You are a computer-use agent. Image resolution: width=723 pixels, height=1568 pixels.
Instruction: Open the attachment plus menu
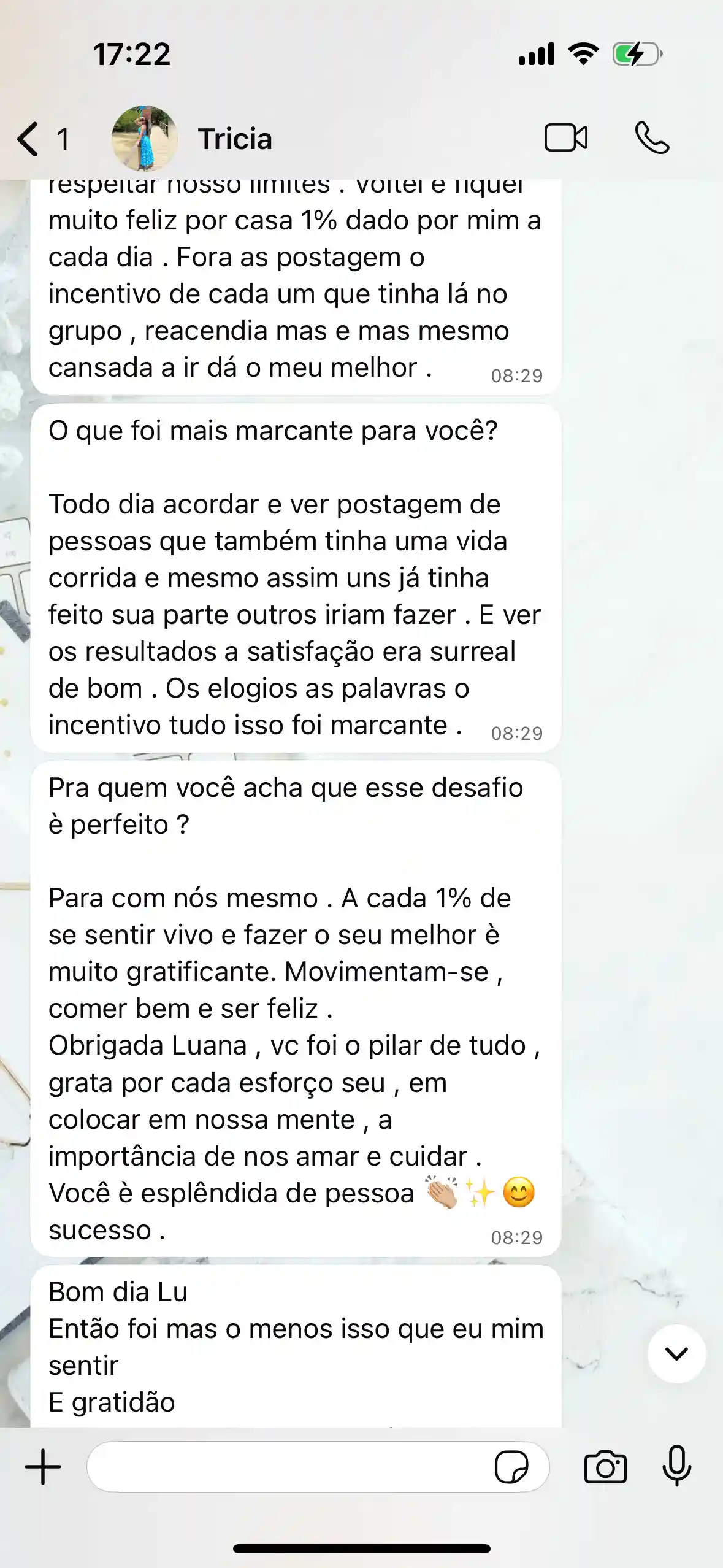[43, 1467]
